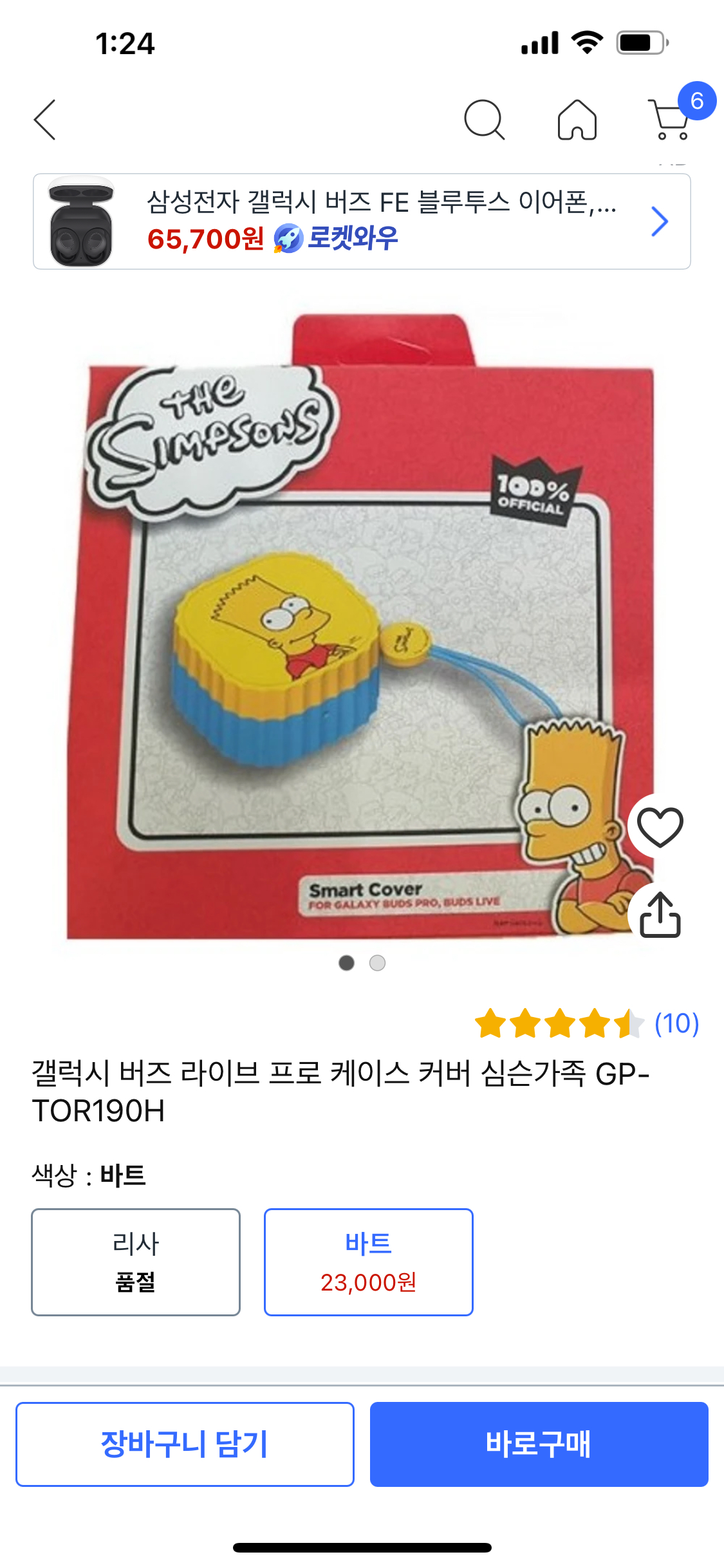Viewport: 724px width, 1568px height.
Task: Select the sold-out 리사 color option
Action: click(x=136, y=1262)
